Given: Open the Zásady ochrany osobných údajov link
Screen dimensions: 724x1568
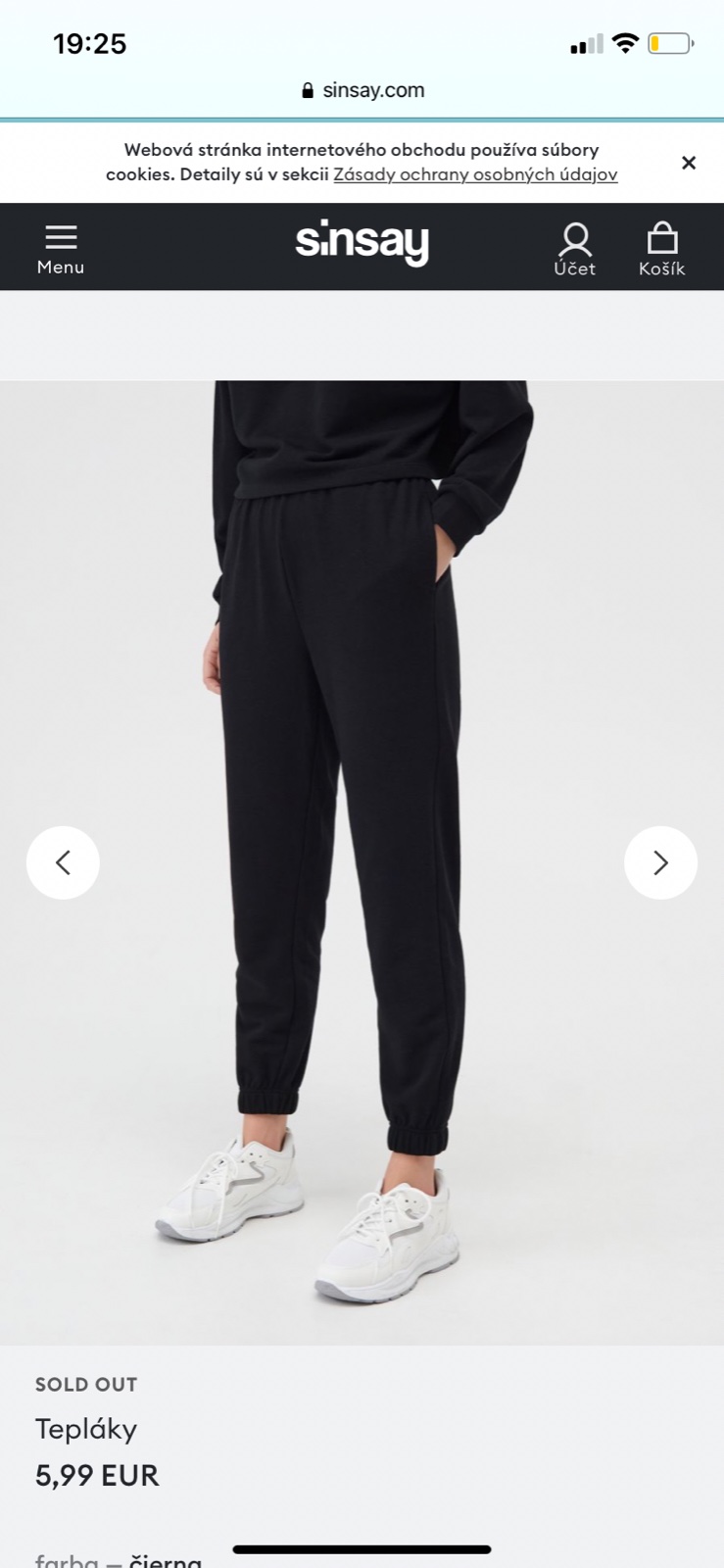Looking at the screenshot, I should [475, 174].
